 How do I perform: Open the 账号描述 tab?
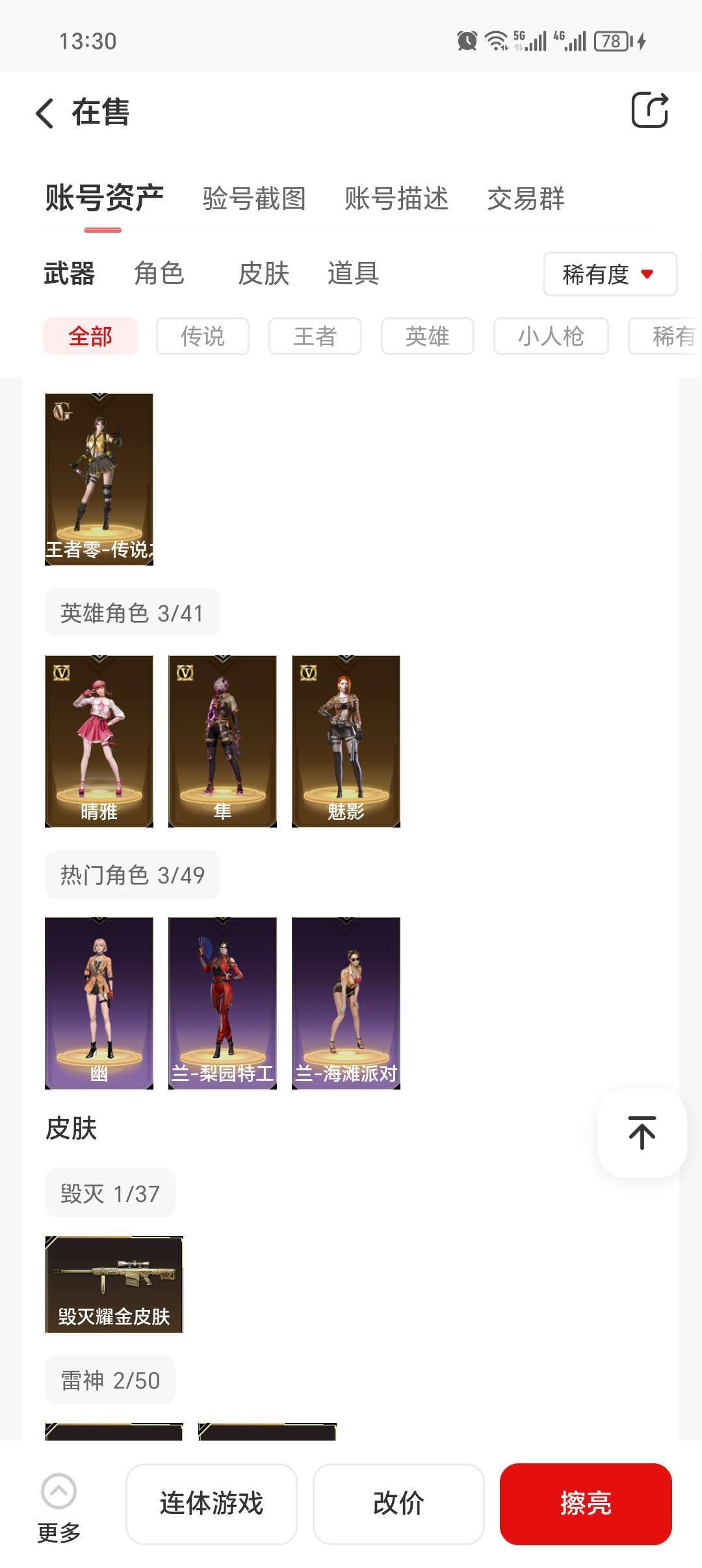pyautogui.click(x=396, y=199)
